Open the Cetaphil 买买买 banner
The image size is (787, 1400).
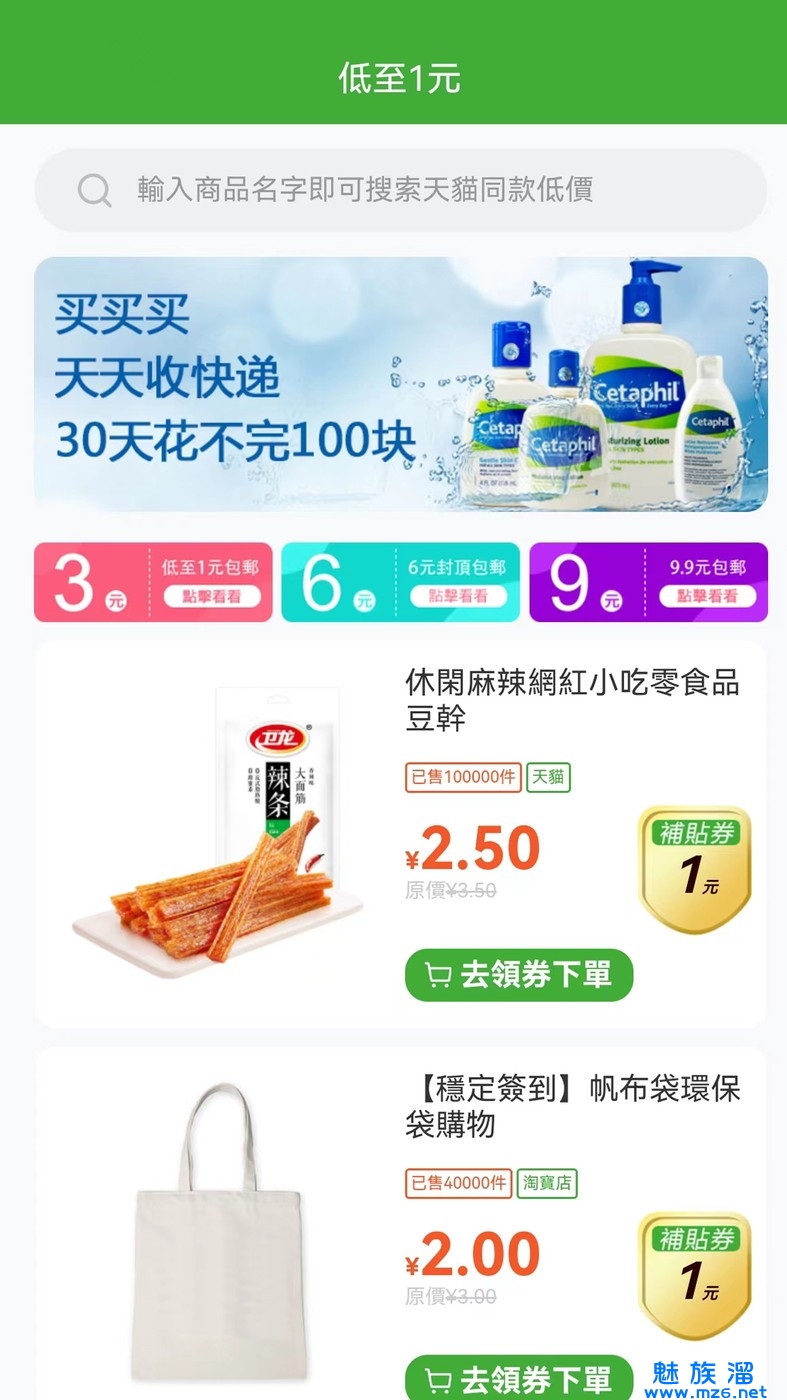[400, 384]
